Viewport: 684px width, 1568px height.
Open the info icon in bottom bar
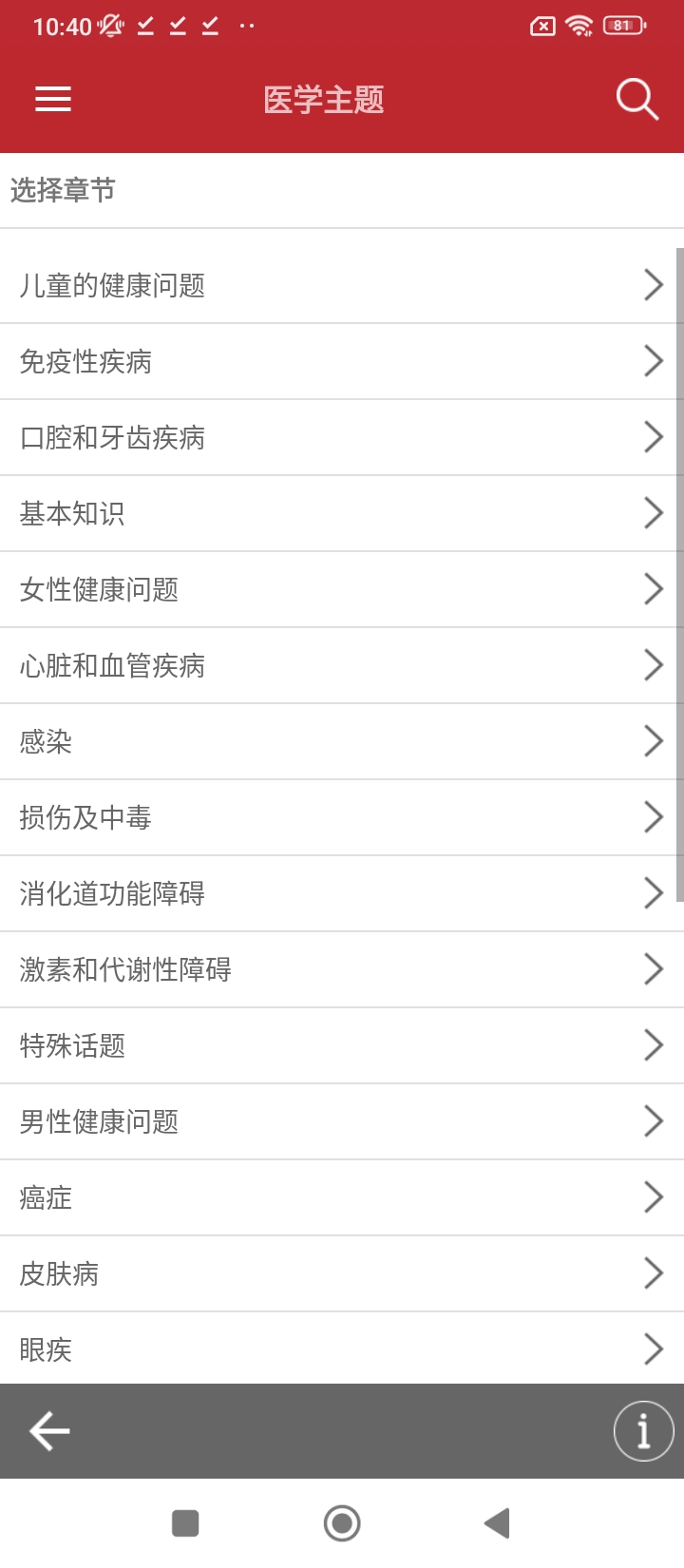(643, 1431)
